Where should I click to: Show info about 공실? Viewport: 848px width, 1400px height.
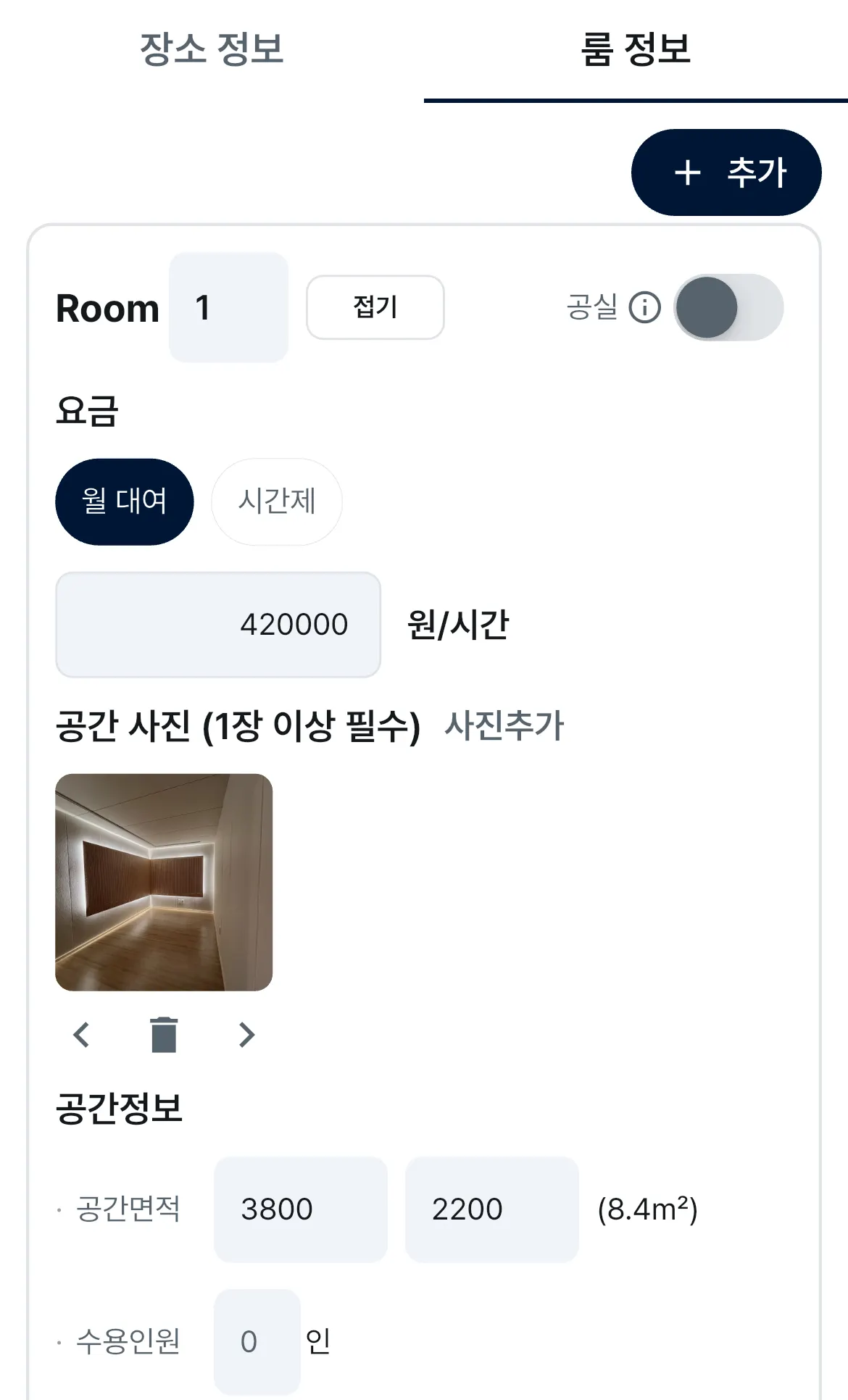(x=644, y=307)
